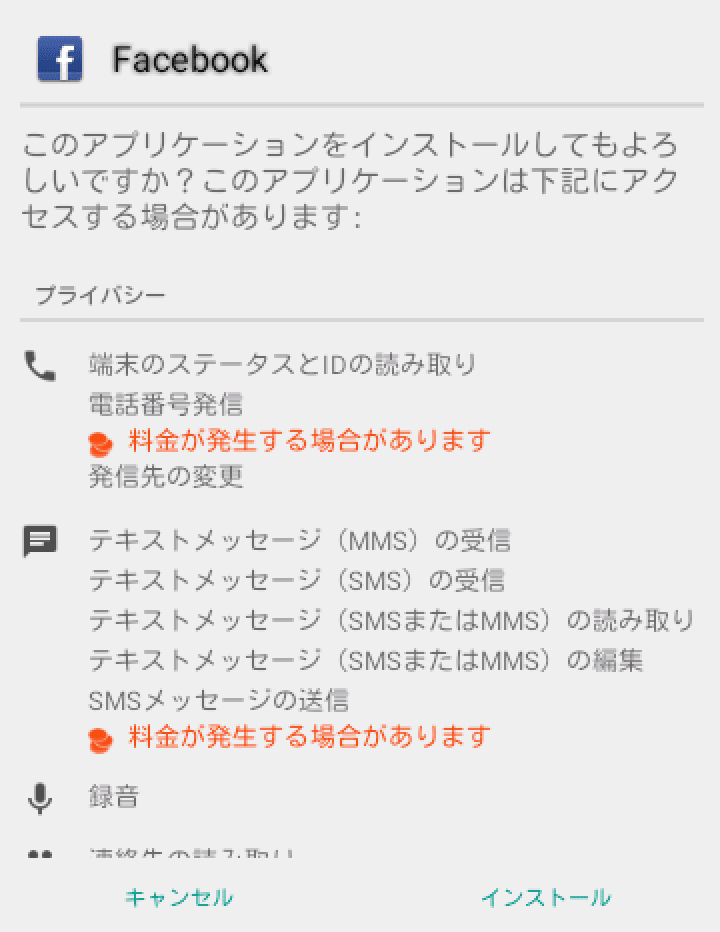Image resolution: width=720 pixels, height=932 pixels.
Task: Tap キャンセル to cancel installation
Action: click(179, 897)
